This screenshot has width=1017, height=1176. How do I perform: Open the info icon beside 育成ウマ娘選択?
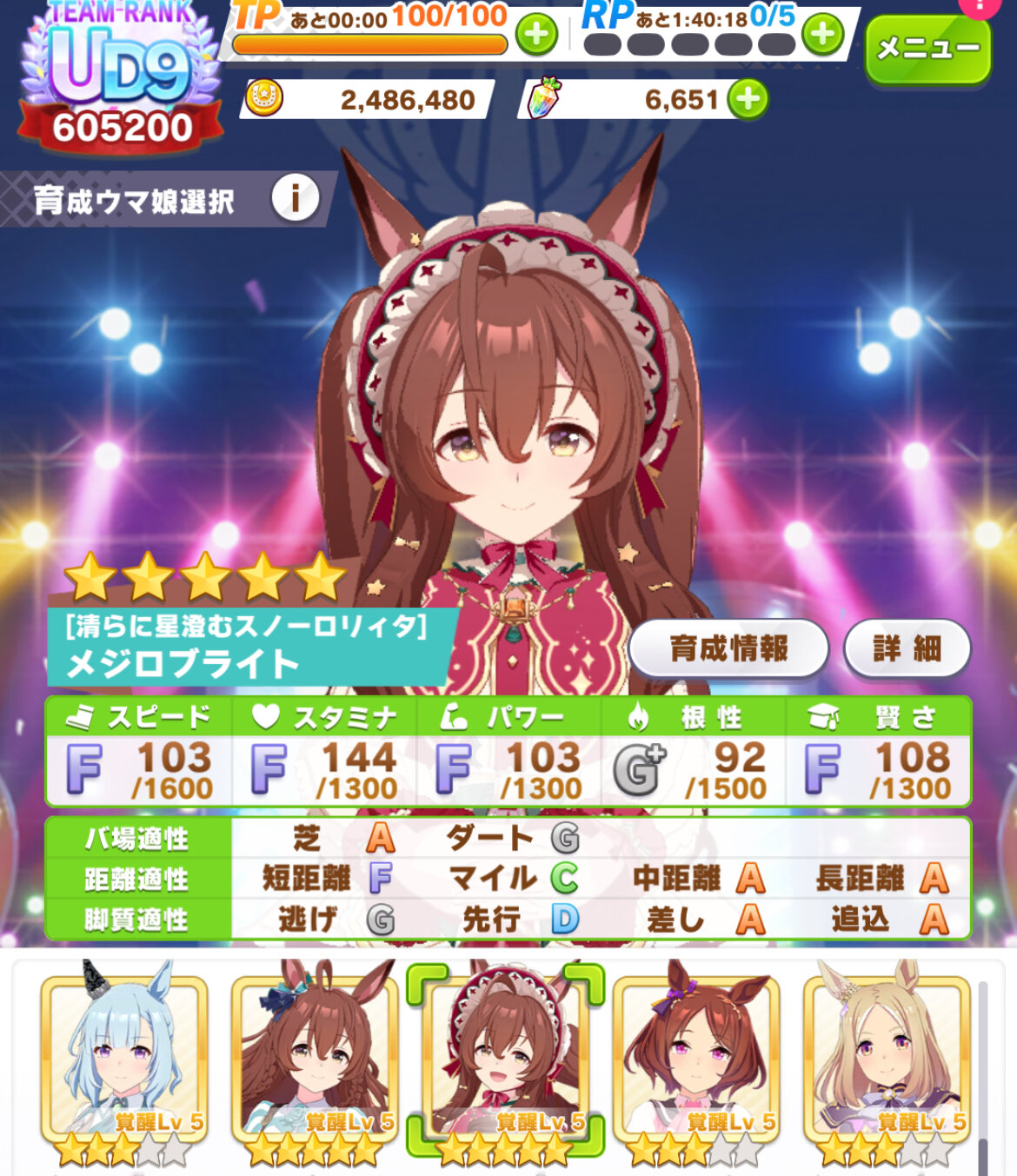[x=296, y=199]
